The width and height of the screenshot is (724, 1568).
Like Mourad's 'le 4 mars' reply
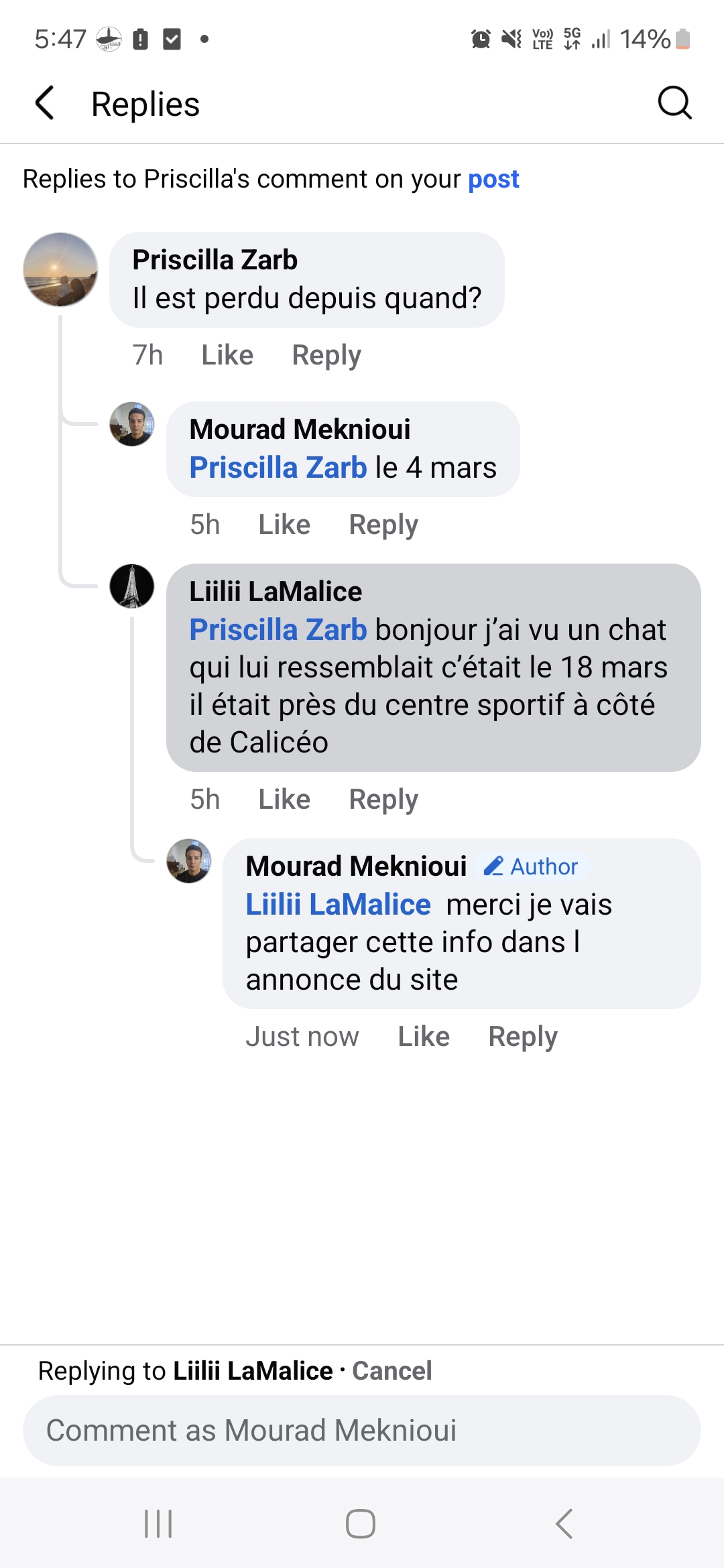pyautogui.click(x=284, y=525)
